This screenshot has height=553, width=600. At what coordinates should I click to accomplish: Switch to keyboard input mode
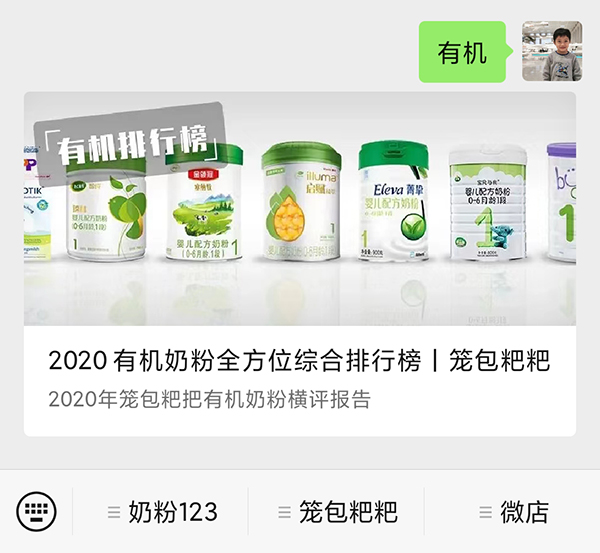pos(38,513)
